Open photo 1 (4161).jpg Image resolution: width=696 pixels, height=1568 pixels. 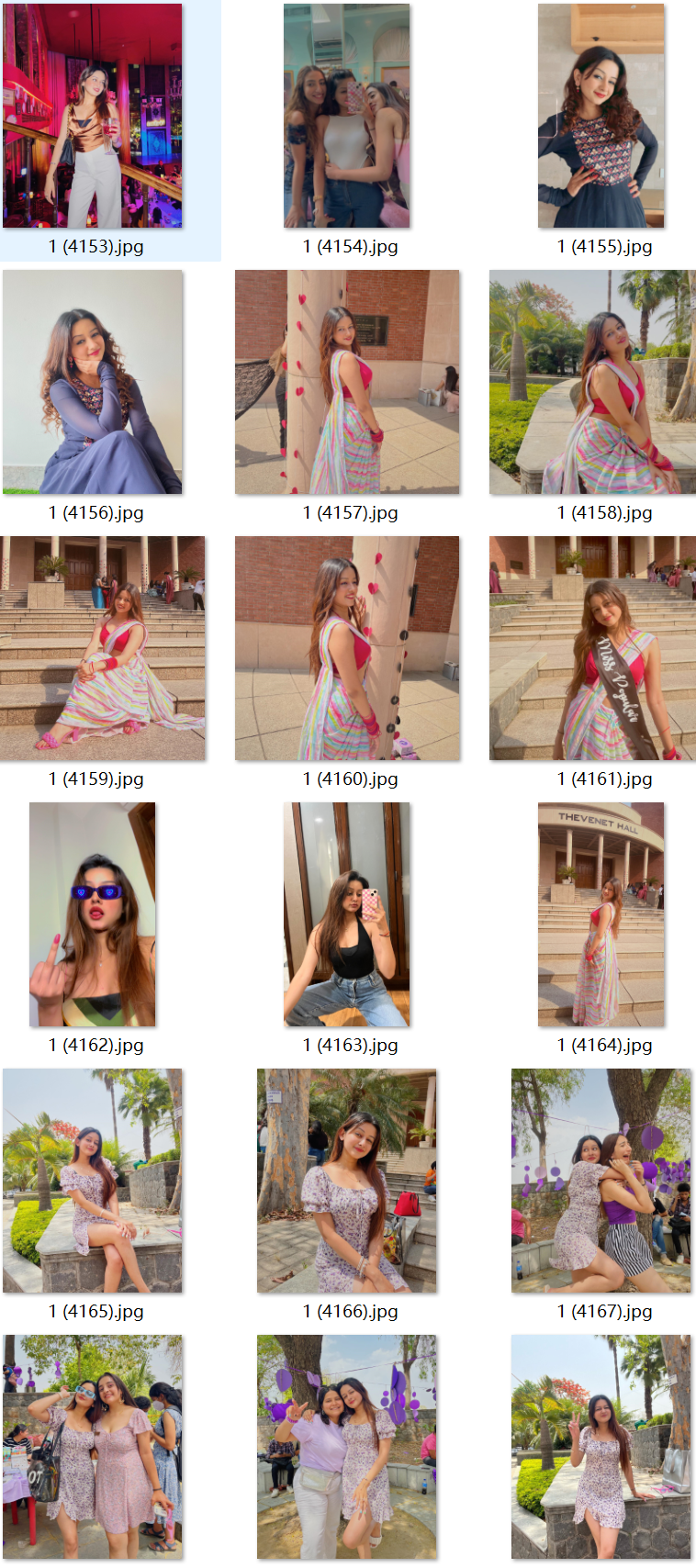pyautogui.click(x=592, y=648)
